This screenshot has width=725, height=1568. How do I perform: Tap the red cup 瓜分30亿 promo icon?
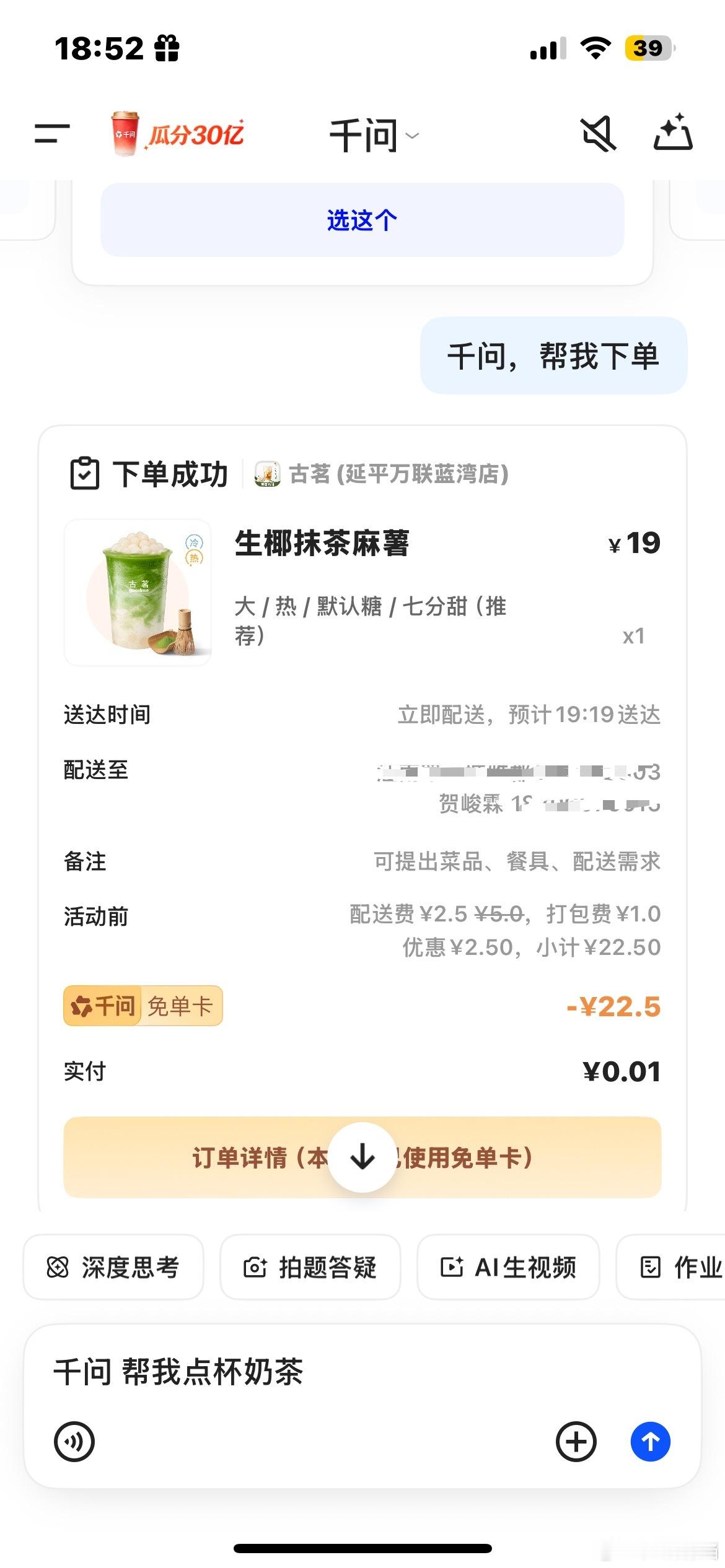(124, 134)
